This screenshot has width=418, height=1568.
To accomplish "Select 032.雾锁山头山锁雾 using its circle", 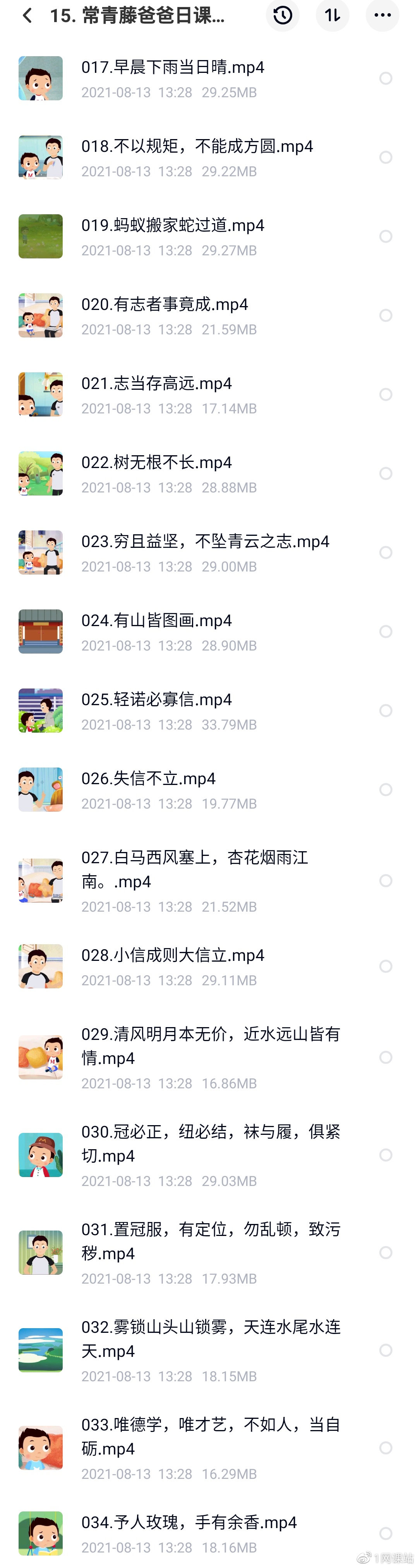I will tap(385, 1350).
